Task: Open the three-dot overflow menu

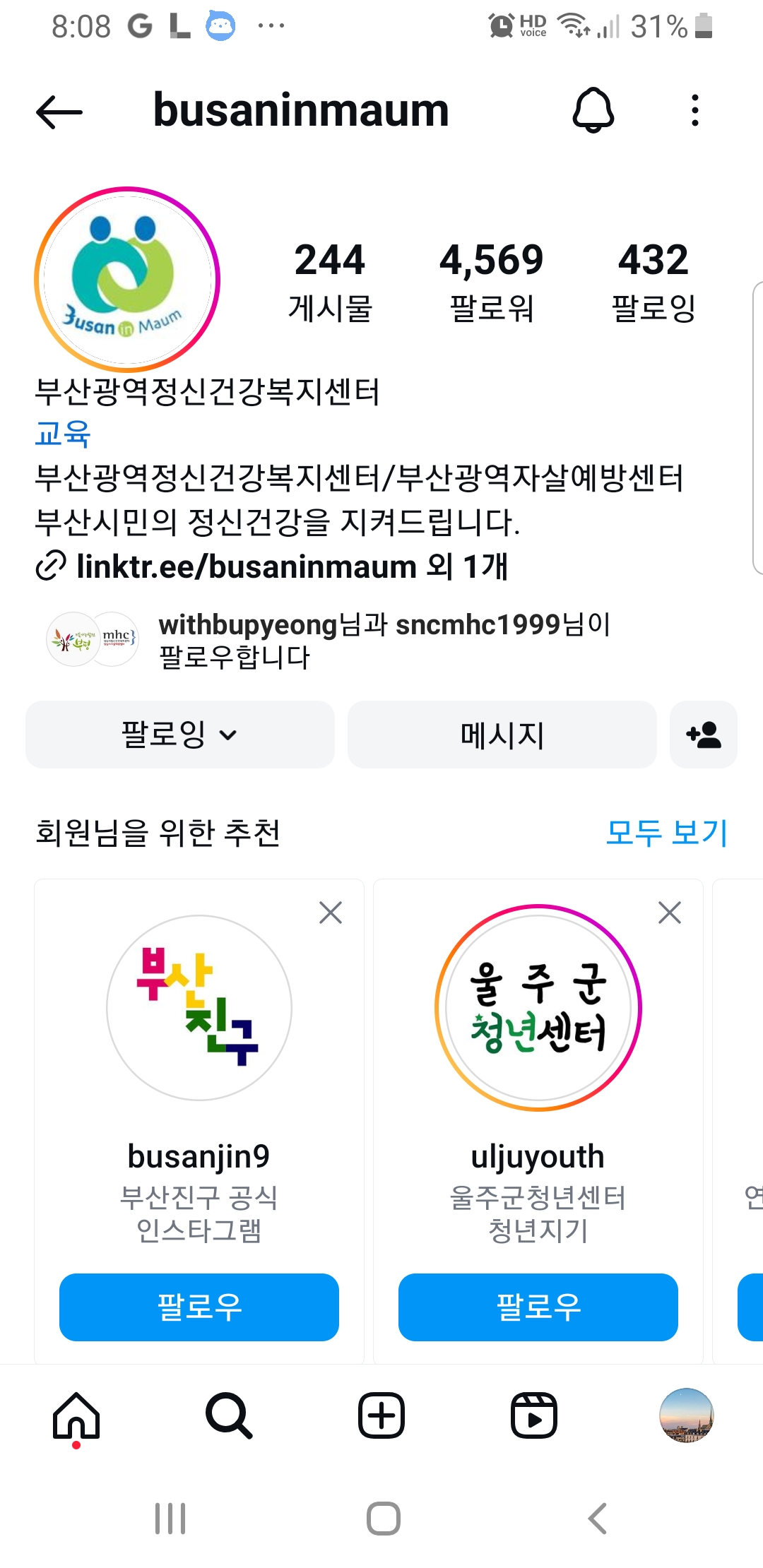Action: [695, 110]
